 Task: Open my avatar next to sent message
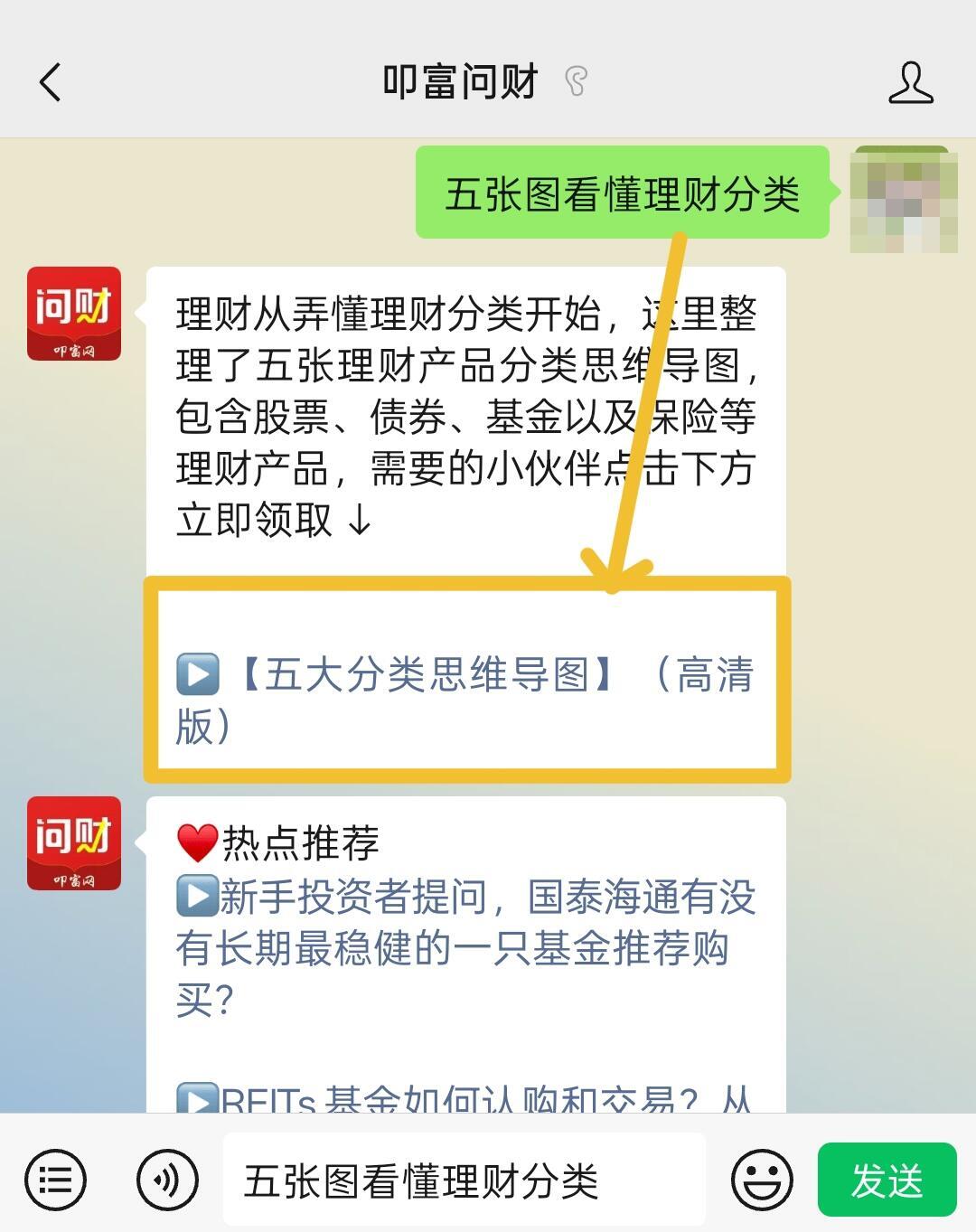pyautogui.click(x=904, y=199)
